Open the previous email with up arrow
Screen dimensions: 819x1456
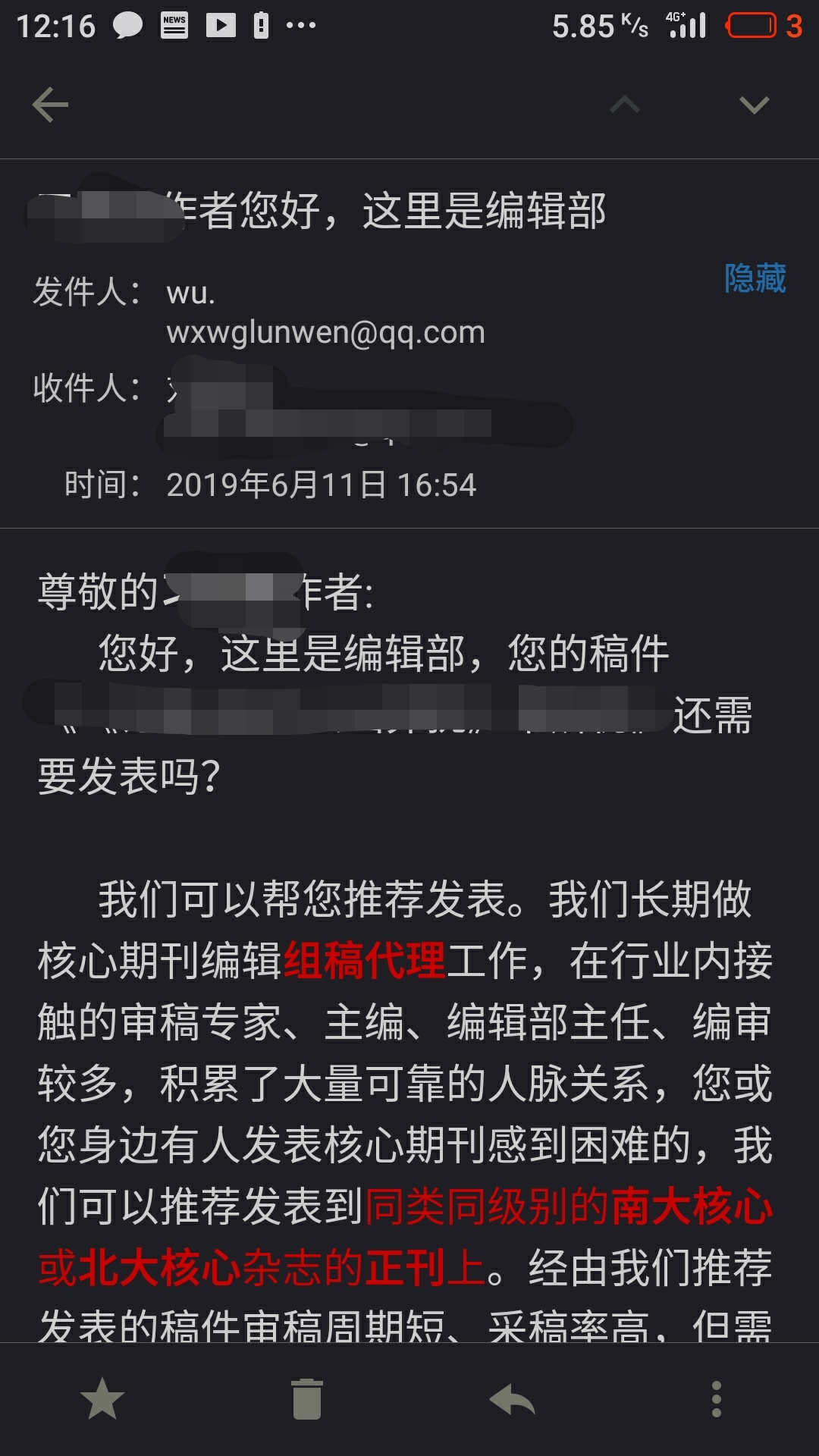[x=625, y=105]
